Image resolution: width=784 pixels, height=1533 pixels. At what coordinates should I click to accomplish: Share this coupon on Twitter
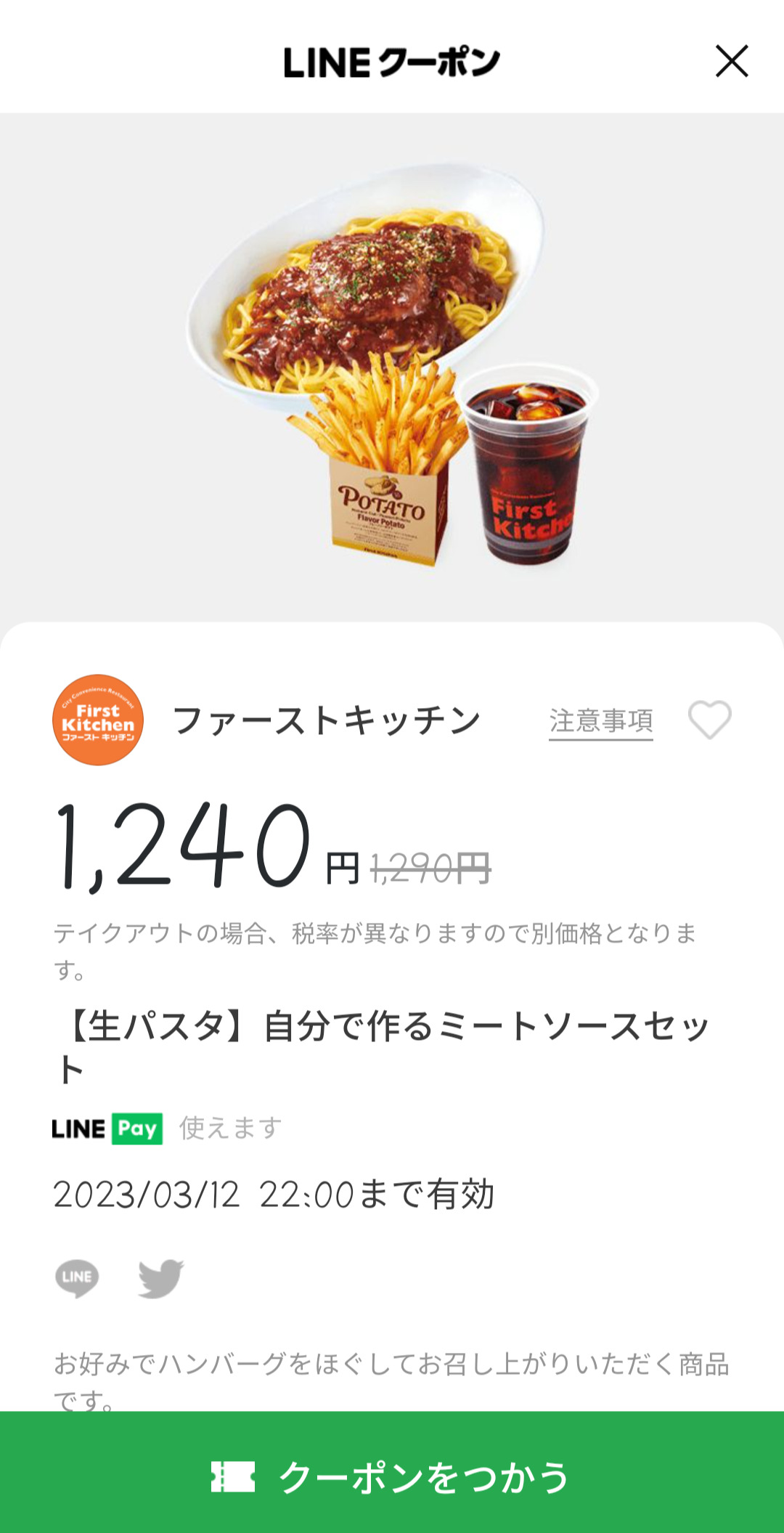pyautogui.click(x=161, y=1278)
